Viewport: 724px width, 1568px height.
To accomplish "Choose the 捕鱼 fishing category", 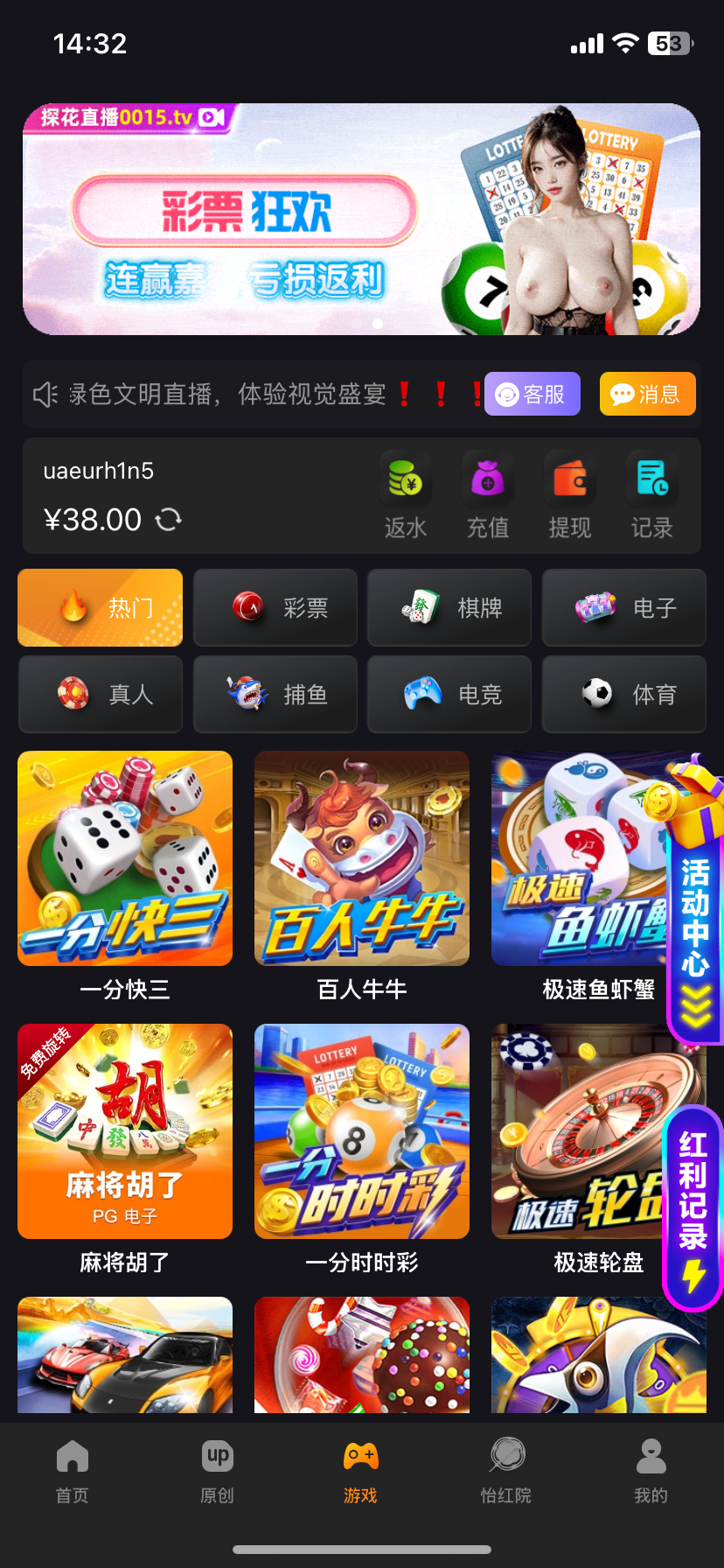I will (275, 694).
